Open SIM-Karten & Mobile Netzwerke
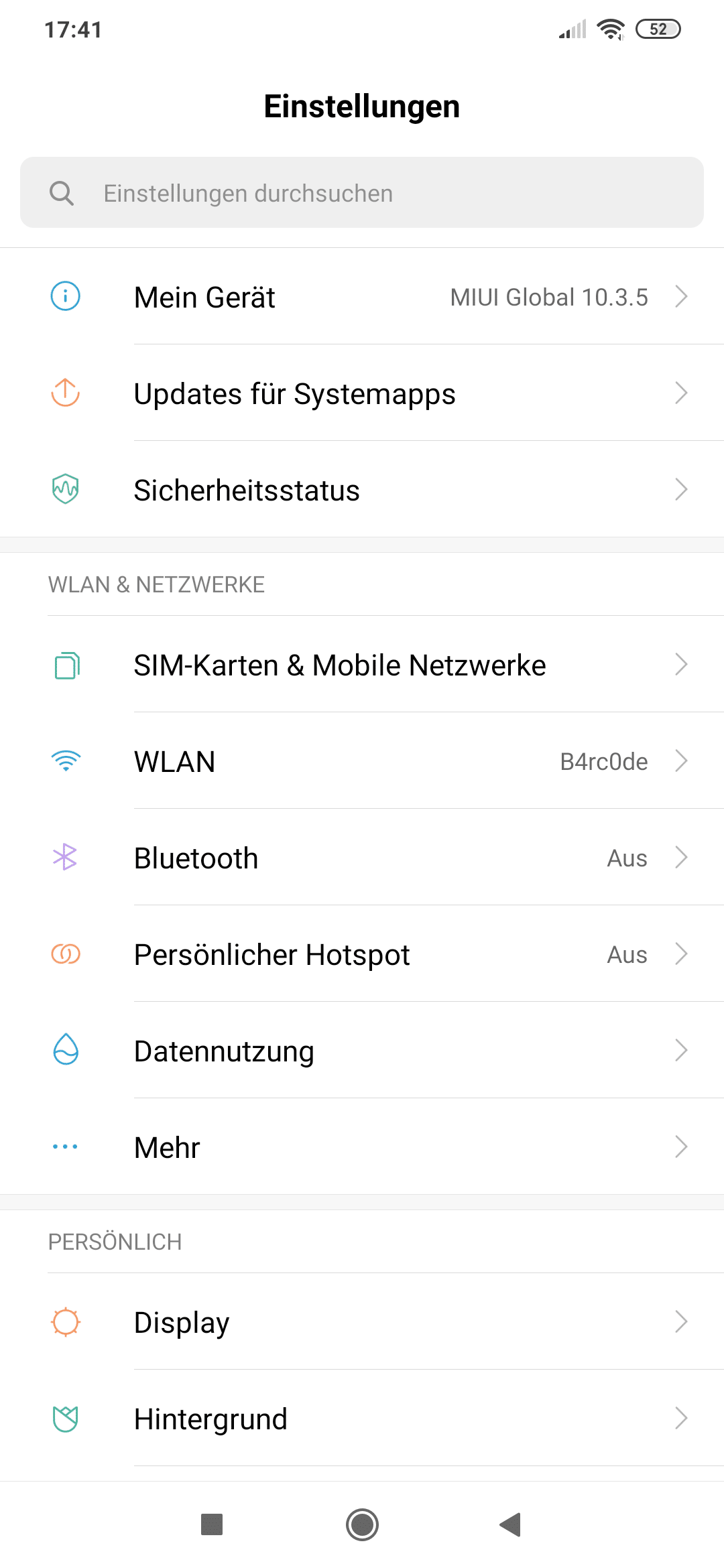The image size is (724, 1568). (362, 664)
